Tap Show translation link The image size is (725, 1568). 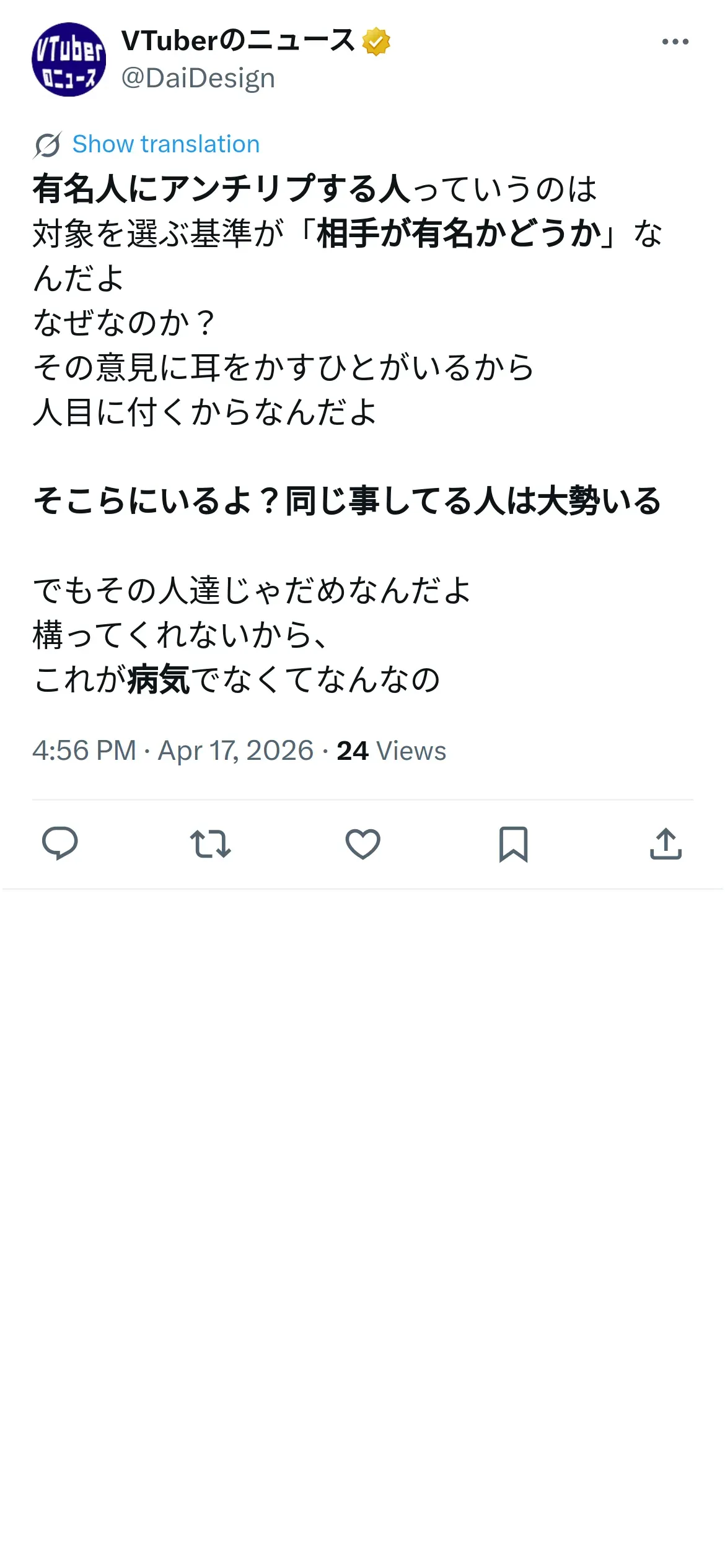(166, 144)
